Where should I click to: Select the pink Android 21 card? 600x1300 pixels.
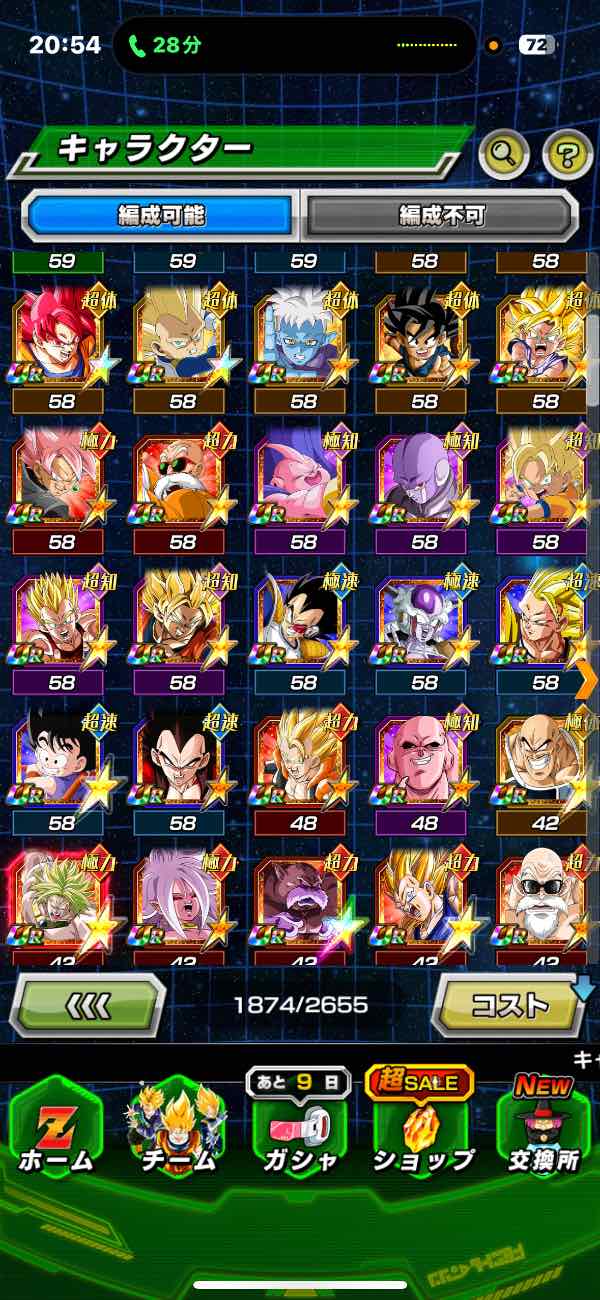(x=181, y=900)
